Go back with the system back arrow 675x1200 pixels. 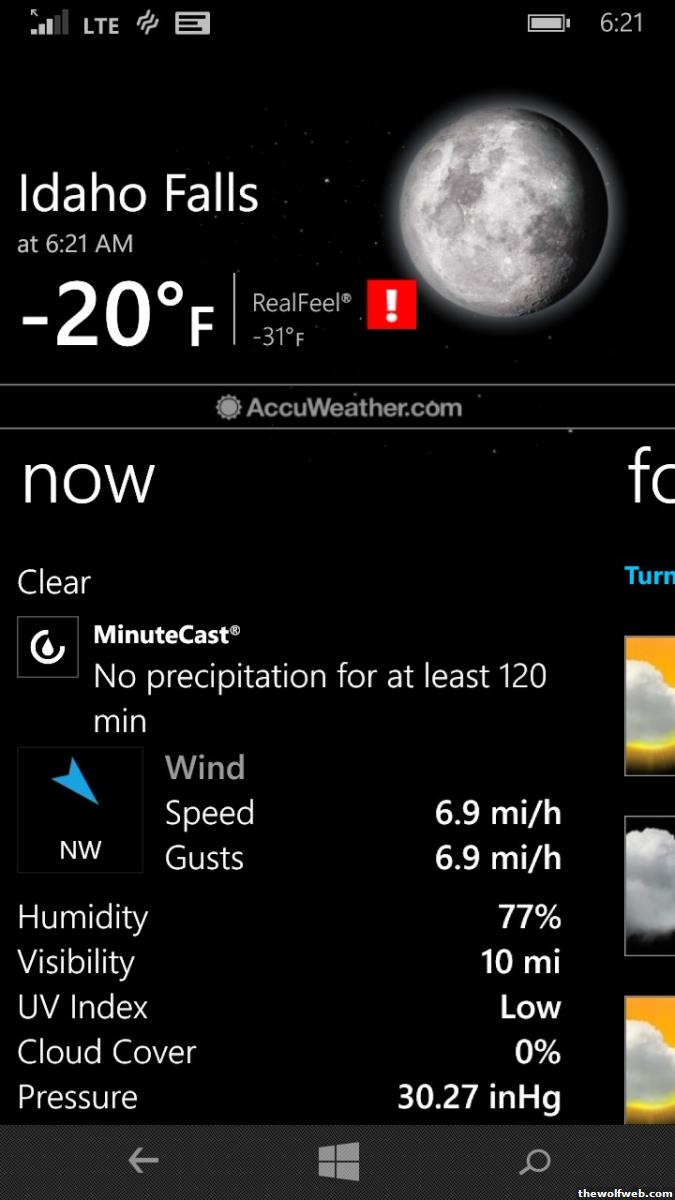(x=143, y=1161)
